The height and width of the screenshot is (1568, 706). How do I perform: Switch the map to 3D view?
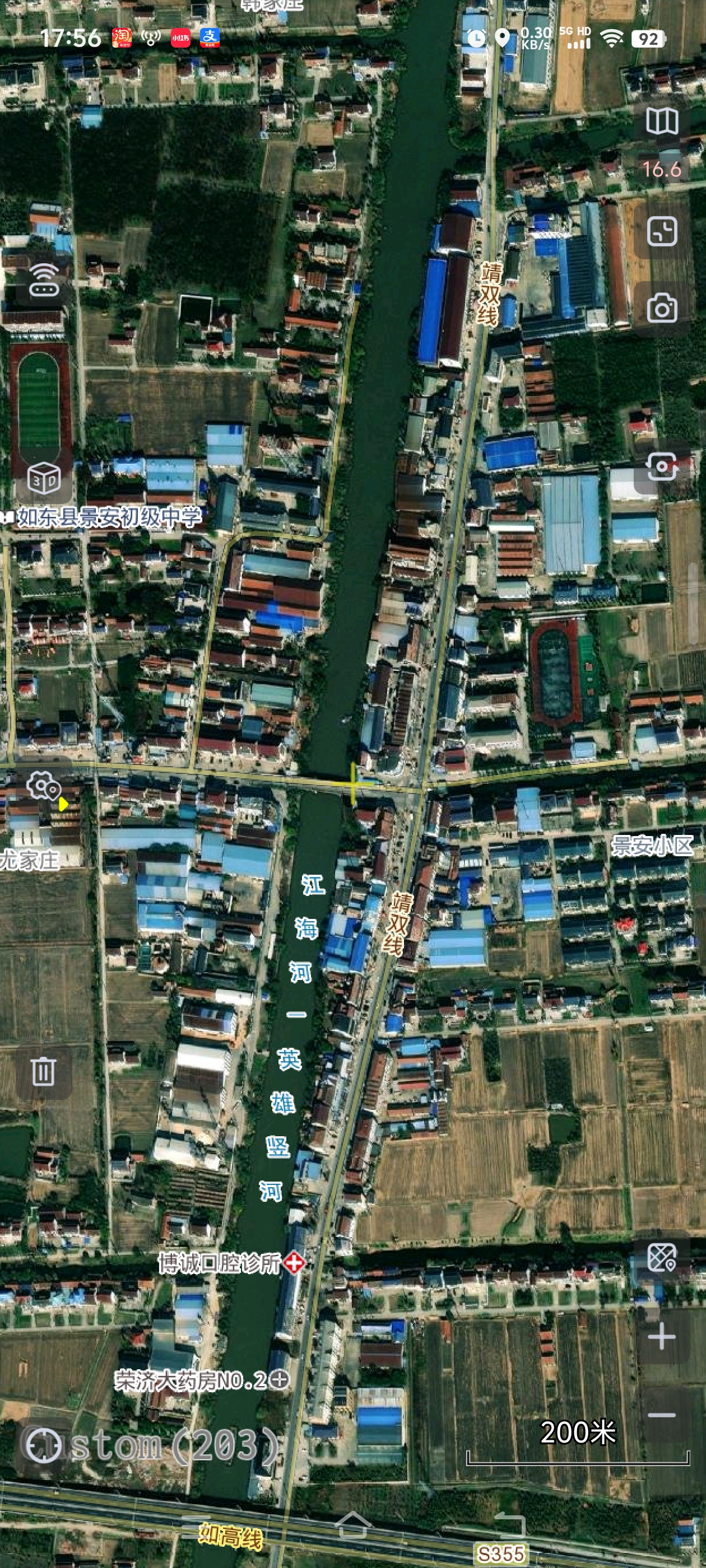pyautogui.click(x=44, y=479)
